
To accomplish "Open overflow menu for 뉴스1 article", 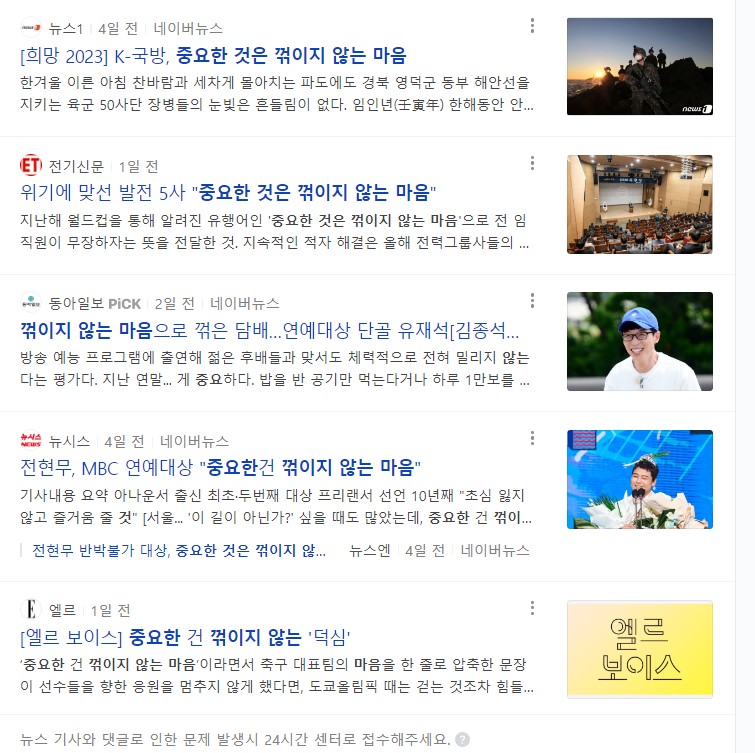I will [x=532, y=26].
